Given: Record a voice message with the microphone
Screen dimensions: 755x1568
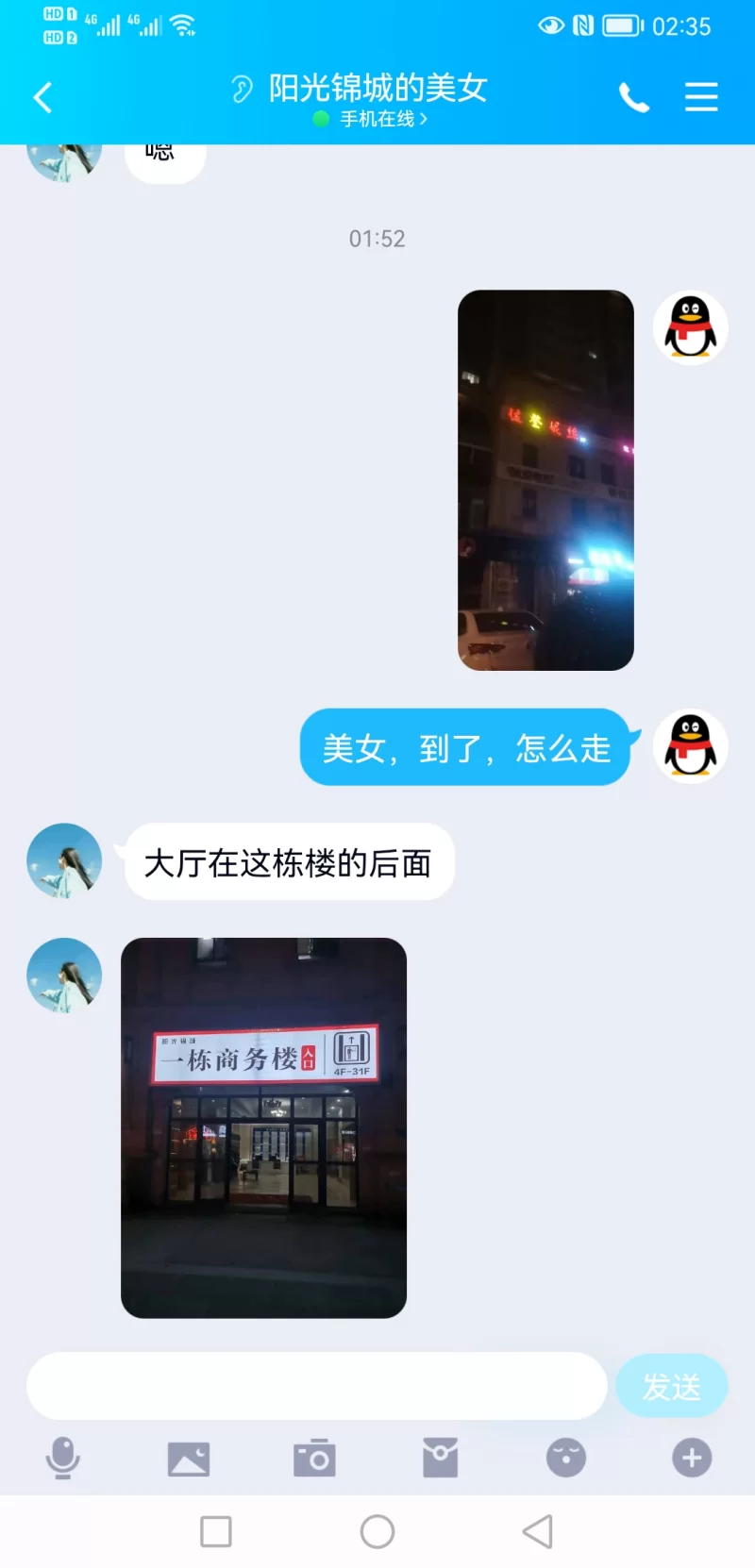Looking at the screenshot, I should 63,1458.
